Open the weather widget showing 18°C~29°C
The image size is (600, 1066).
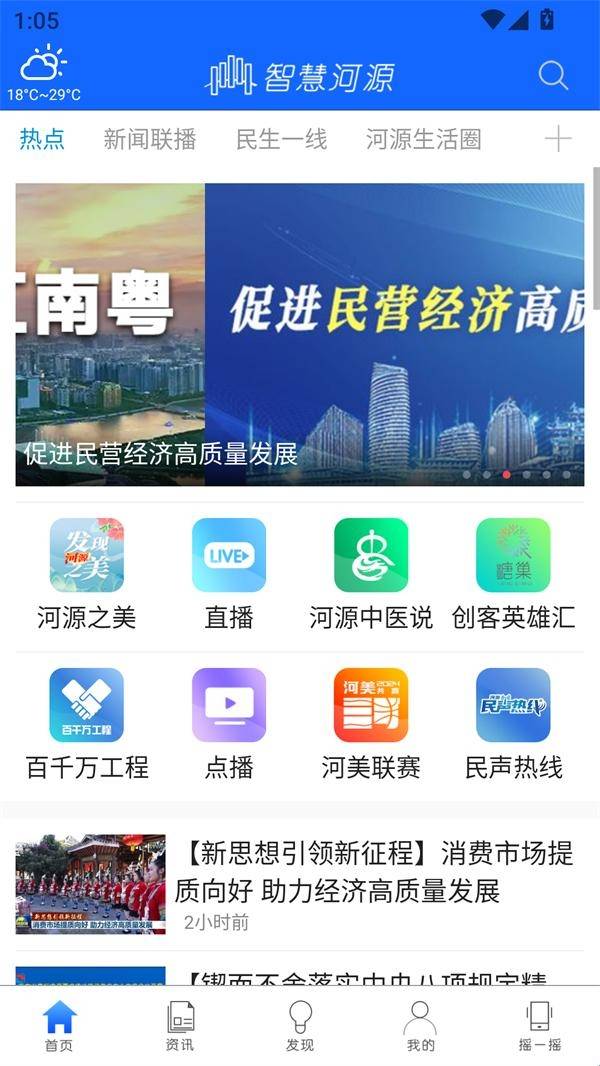(x=44, y=75)
